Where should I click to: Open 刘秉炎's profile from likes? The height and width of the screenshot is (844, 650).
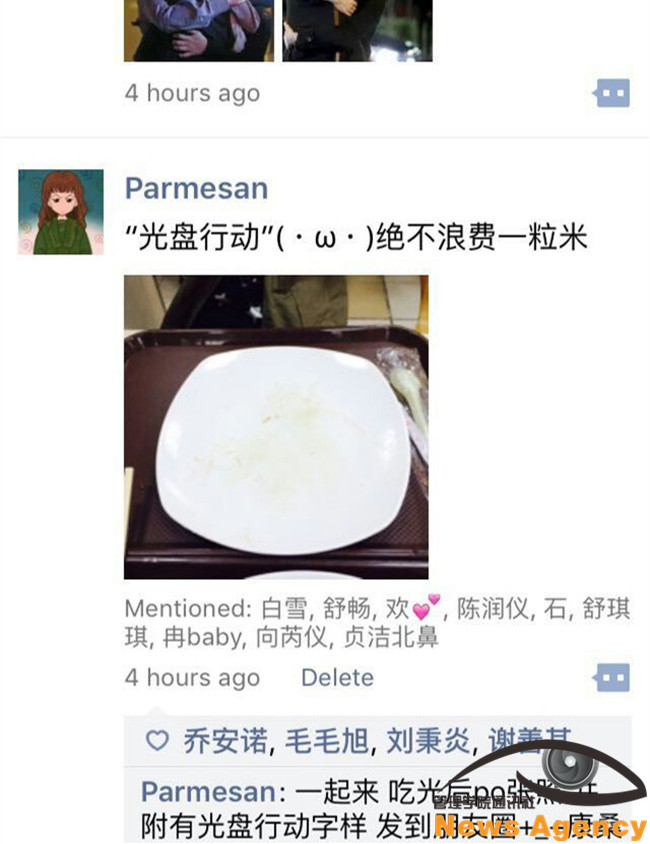(427, 741)
